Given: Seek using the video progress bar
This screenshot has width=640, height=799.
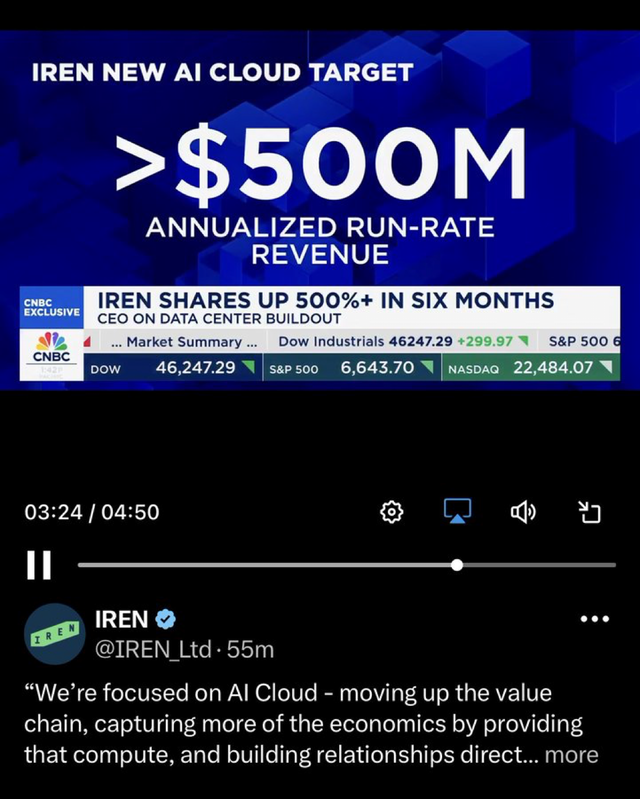Looking at the screenshot, I should pyautogui.click(x=457, y=565).
